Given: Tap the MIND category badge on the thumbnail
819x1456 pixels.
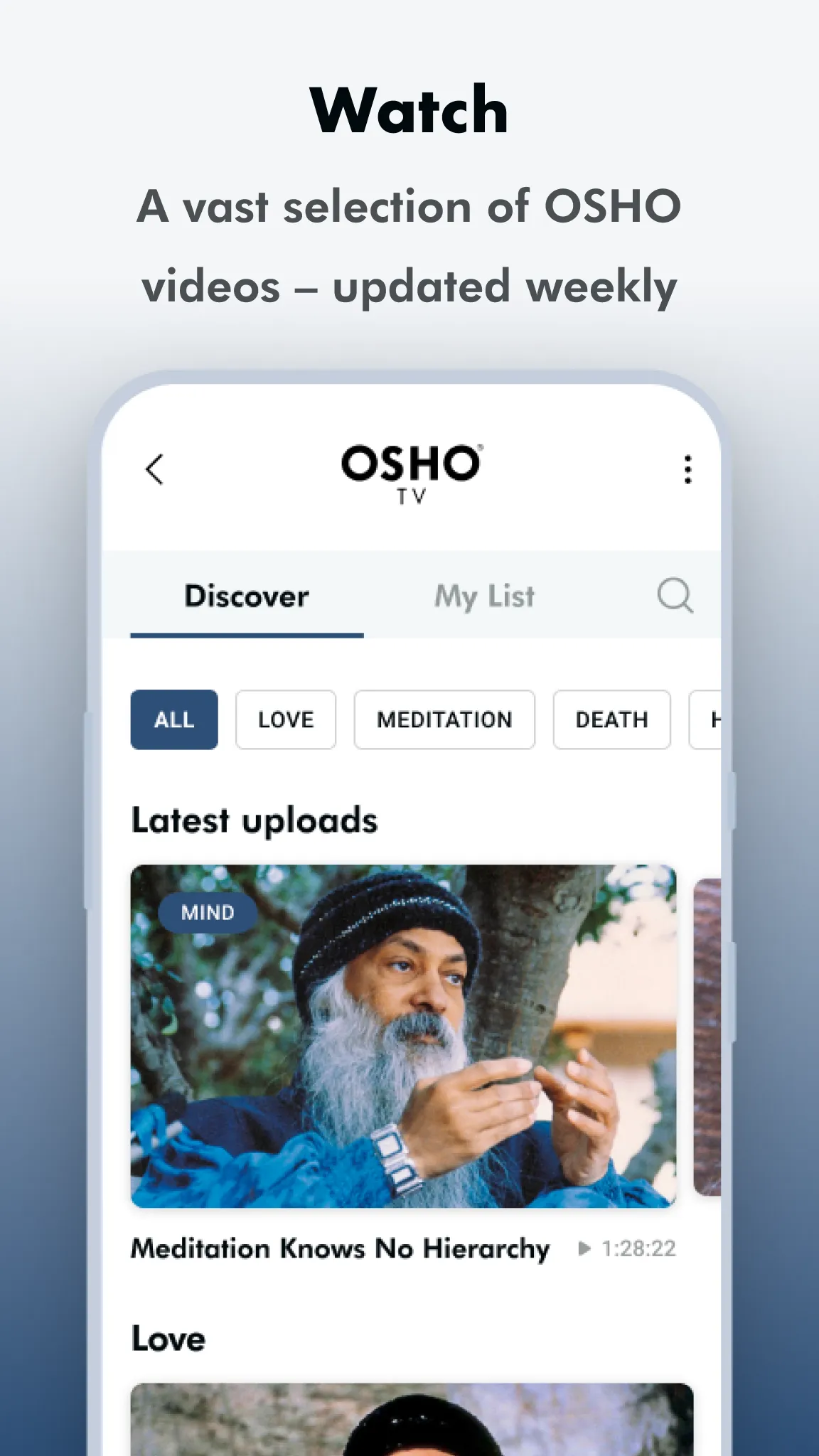Looking at the screenshot, I should coord(207,911).
